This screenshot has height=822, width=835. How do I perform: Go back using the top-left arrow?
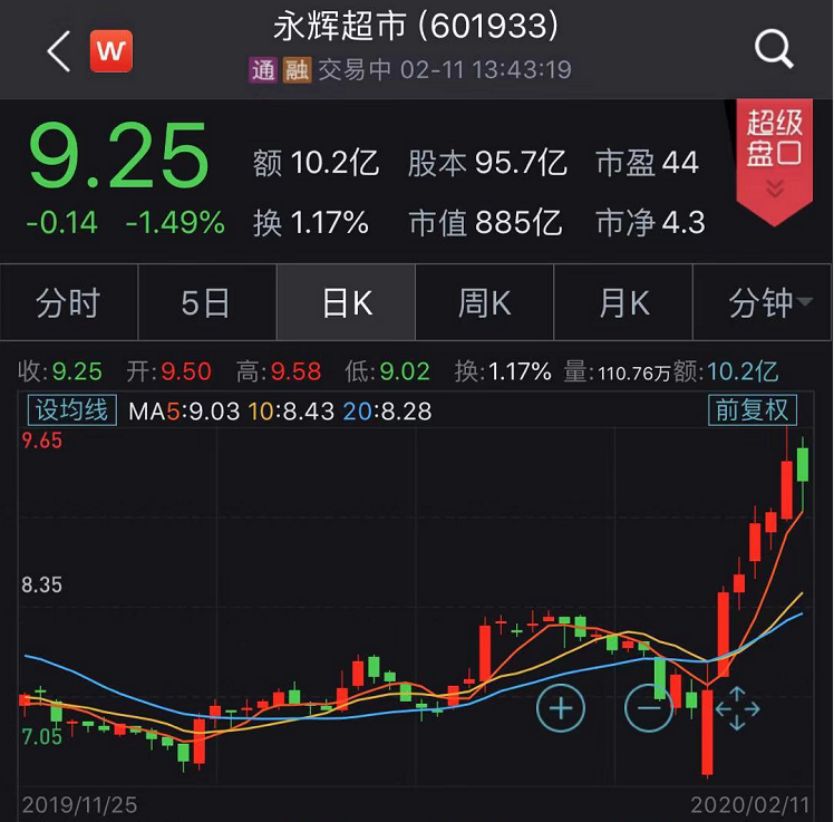(58, 51)
